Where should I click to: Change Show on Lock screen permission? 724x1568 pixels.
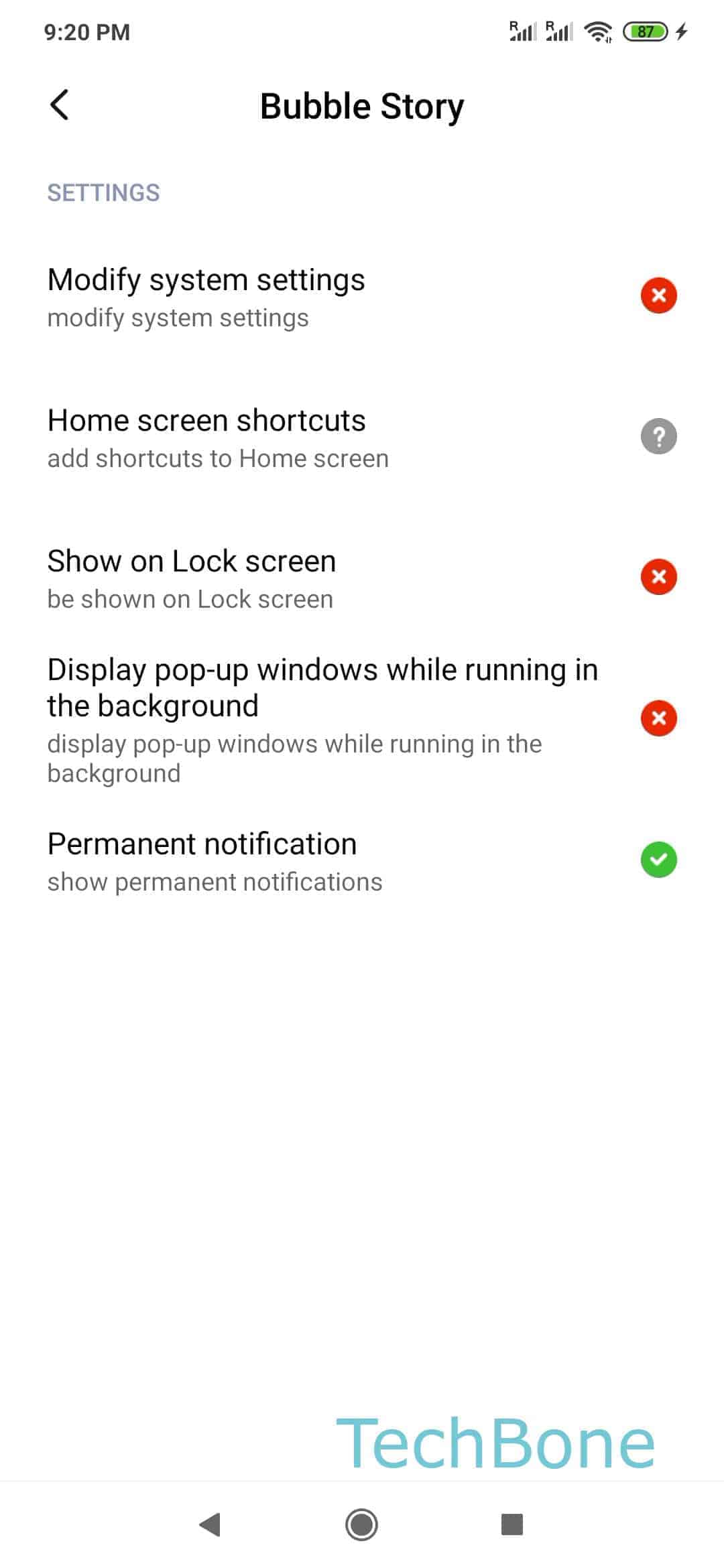tap(362, 578)
